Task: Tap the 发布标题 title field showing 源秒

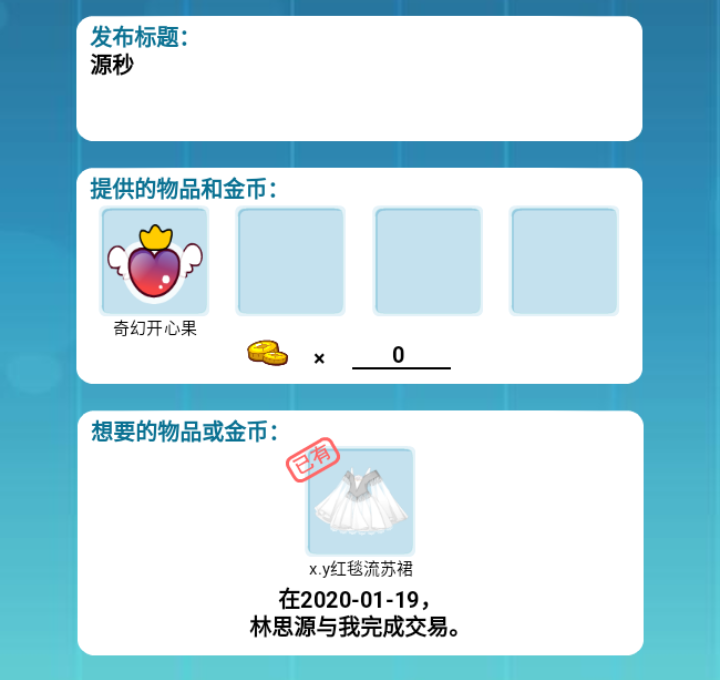Action: pos(359,88)
